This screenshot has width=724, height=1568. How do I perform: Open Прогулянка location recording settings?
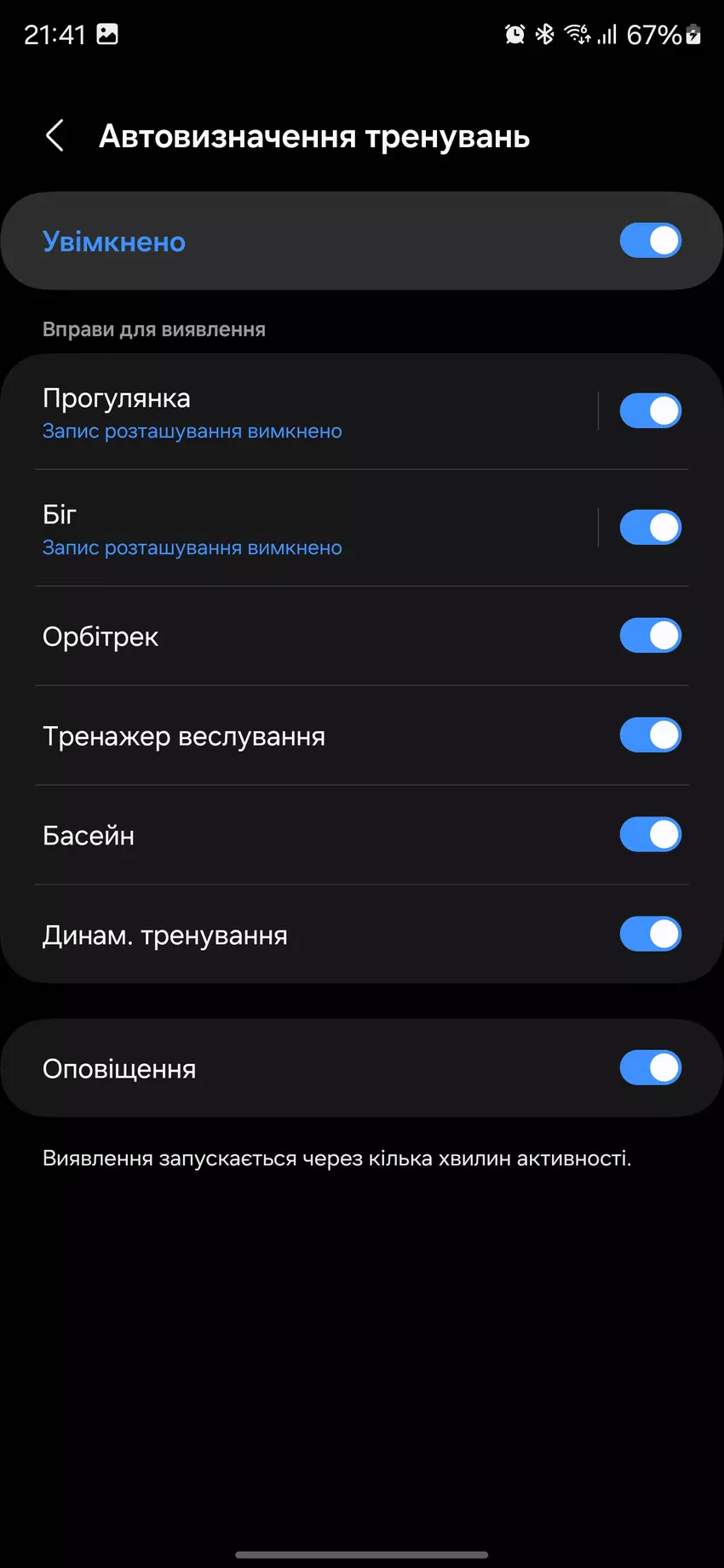click(x=298, y=413)
